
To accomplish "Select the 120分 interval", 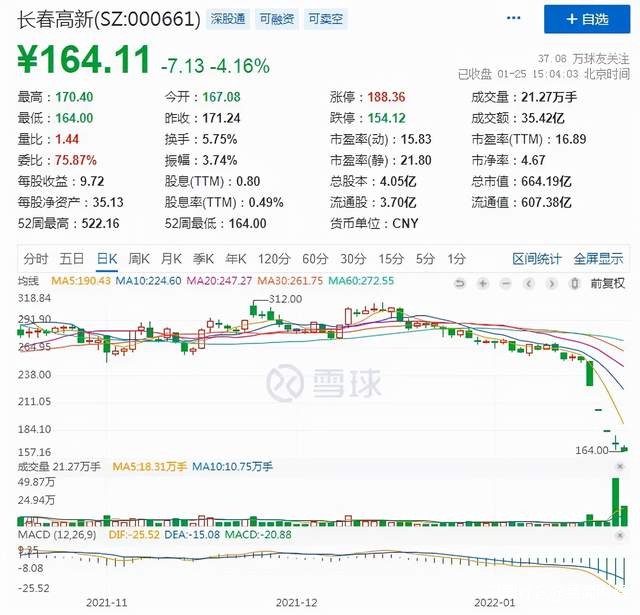I will click(273, 259).
